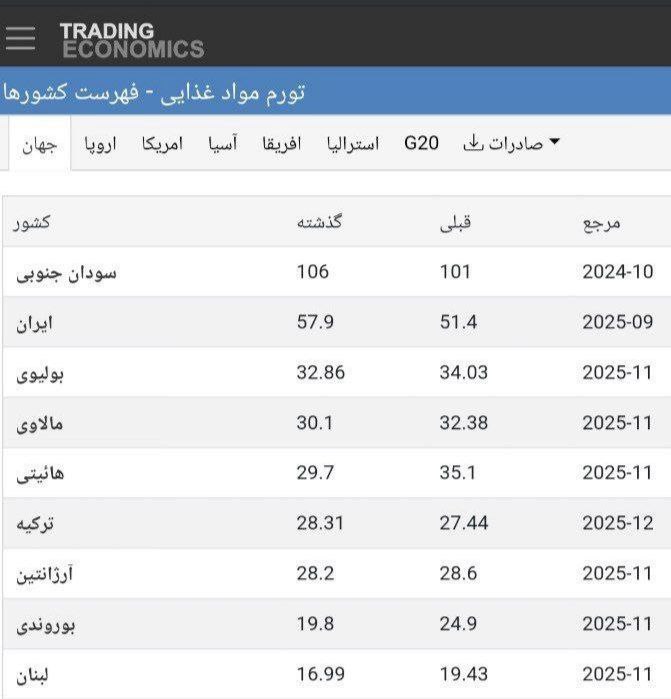The image size is (671, 699).
Task: Open the لبنان country row
Action: pyautogui.click(x=33, y=675)
